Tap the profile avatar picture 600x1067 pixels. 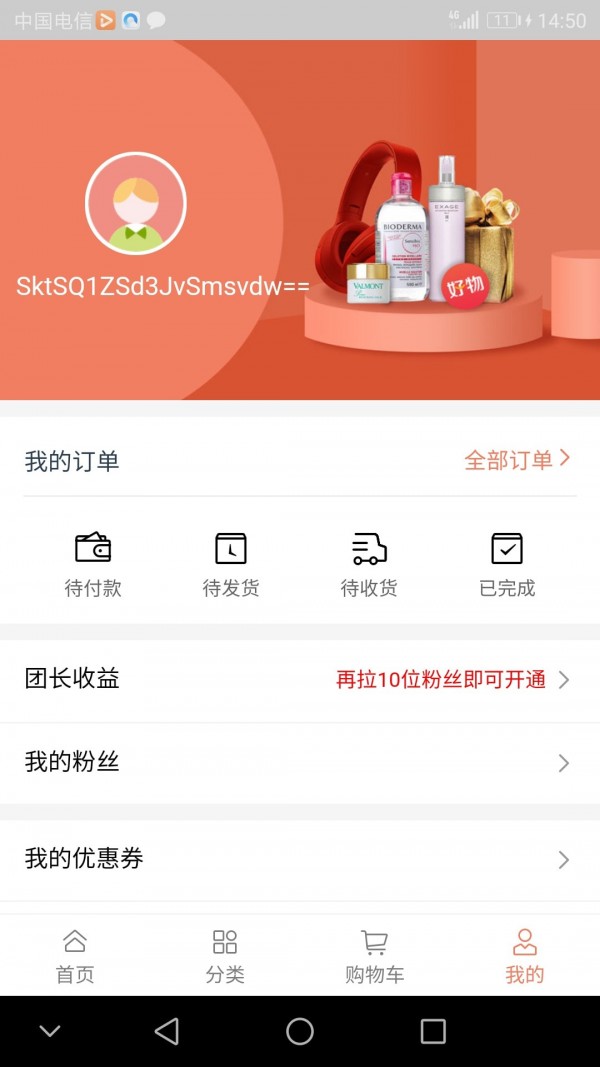point(136,203)
